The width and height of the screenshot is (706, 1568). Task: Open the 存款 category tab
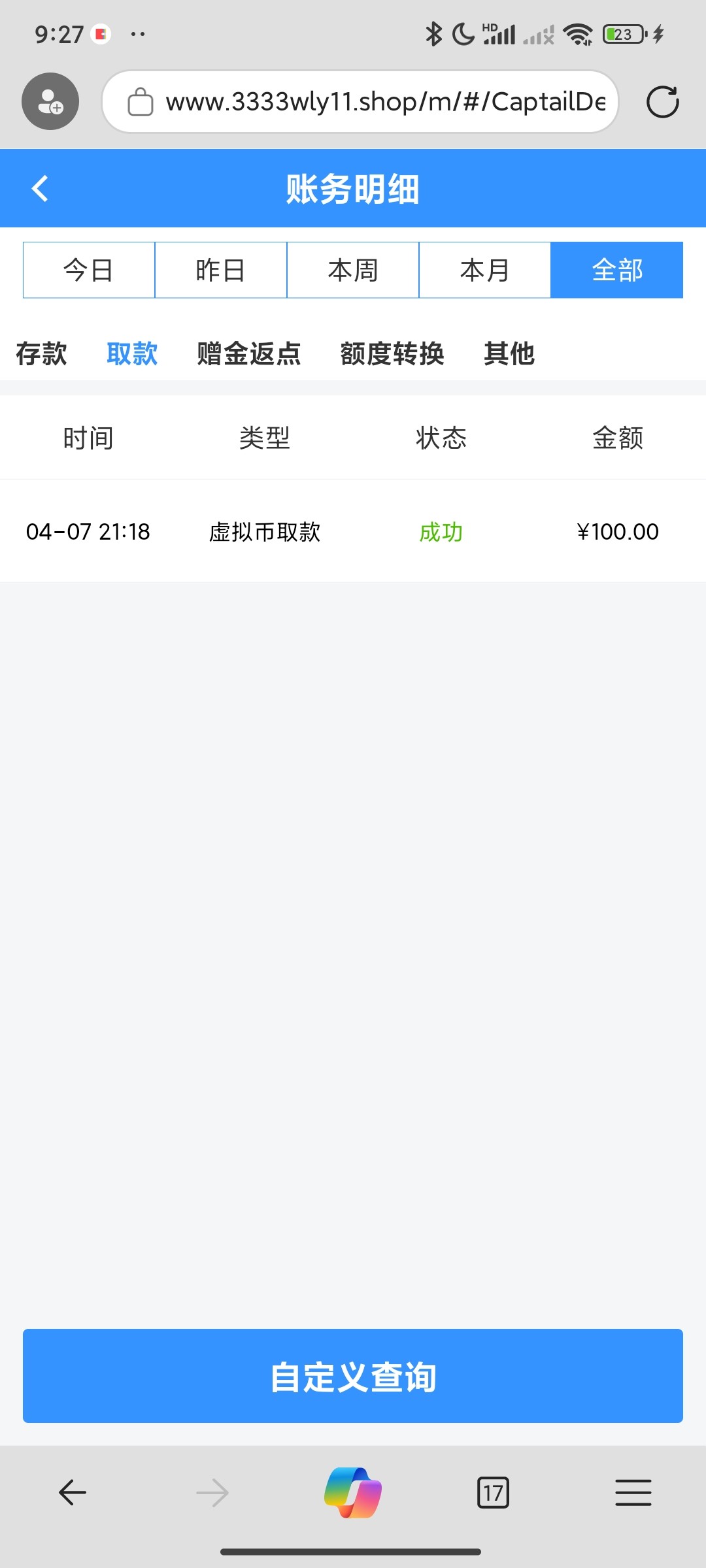tap(41, 354)
